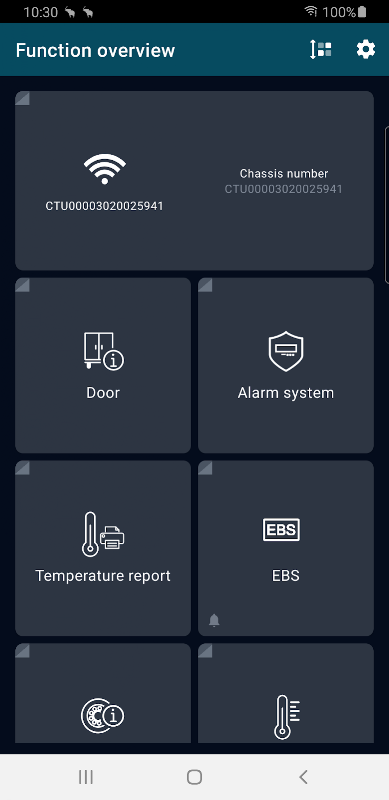Go to the home screen via system button
Viewport: 389px width, 800px height.
194,777
